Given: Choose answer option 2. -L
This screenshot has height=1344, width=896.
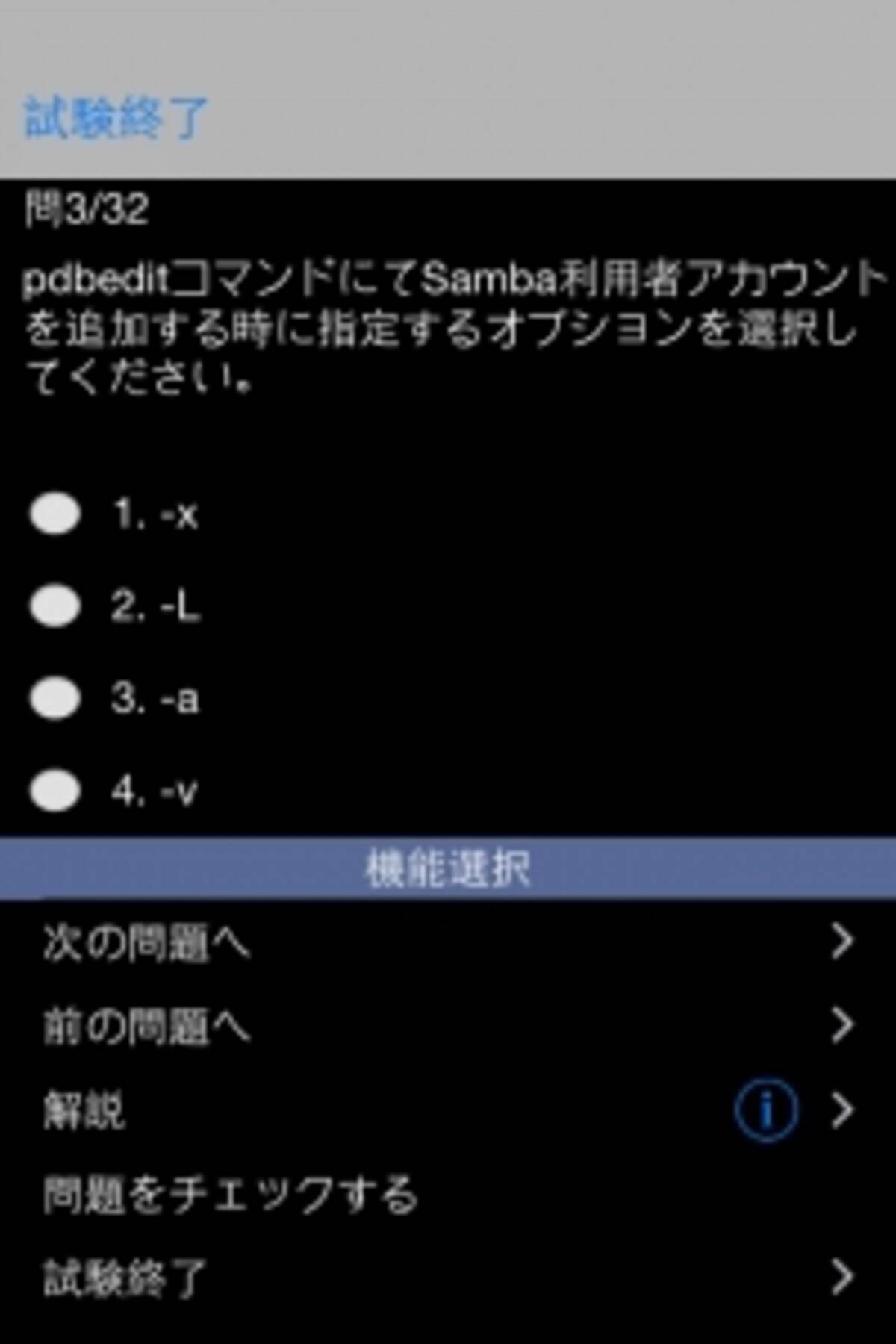Looking at the screenshot, I should pyautogui.click(x=55, y=606).
